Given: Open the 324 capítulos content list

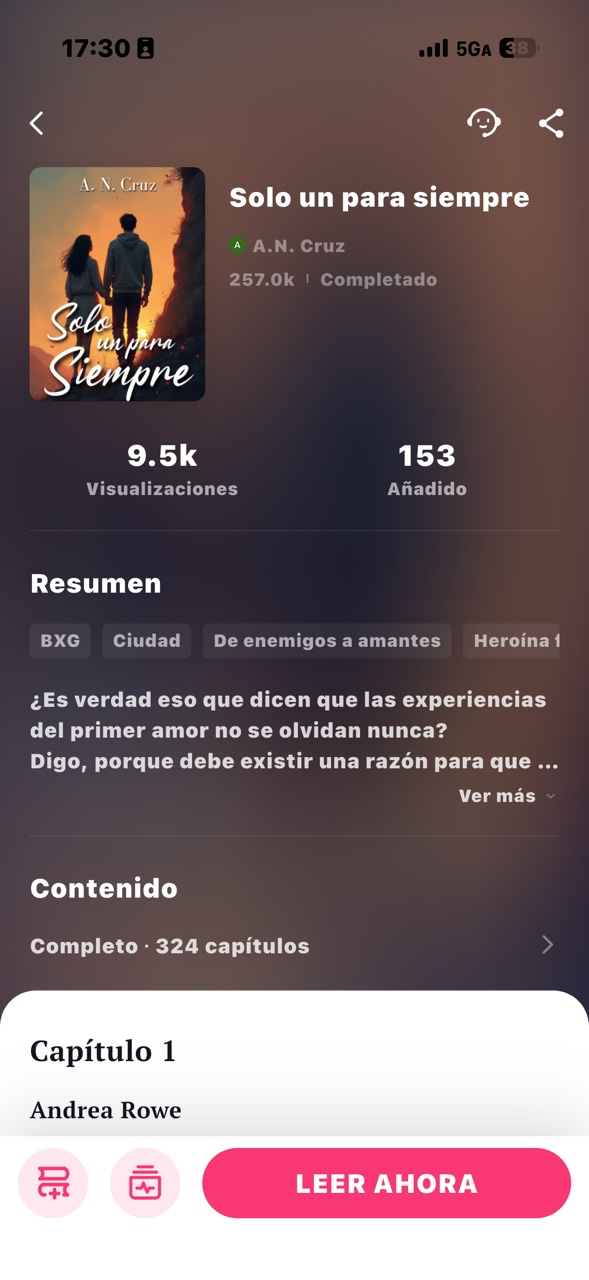Looking at the screenshot, I should (x=294, y=945).
